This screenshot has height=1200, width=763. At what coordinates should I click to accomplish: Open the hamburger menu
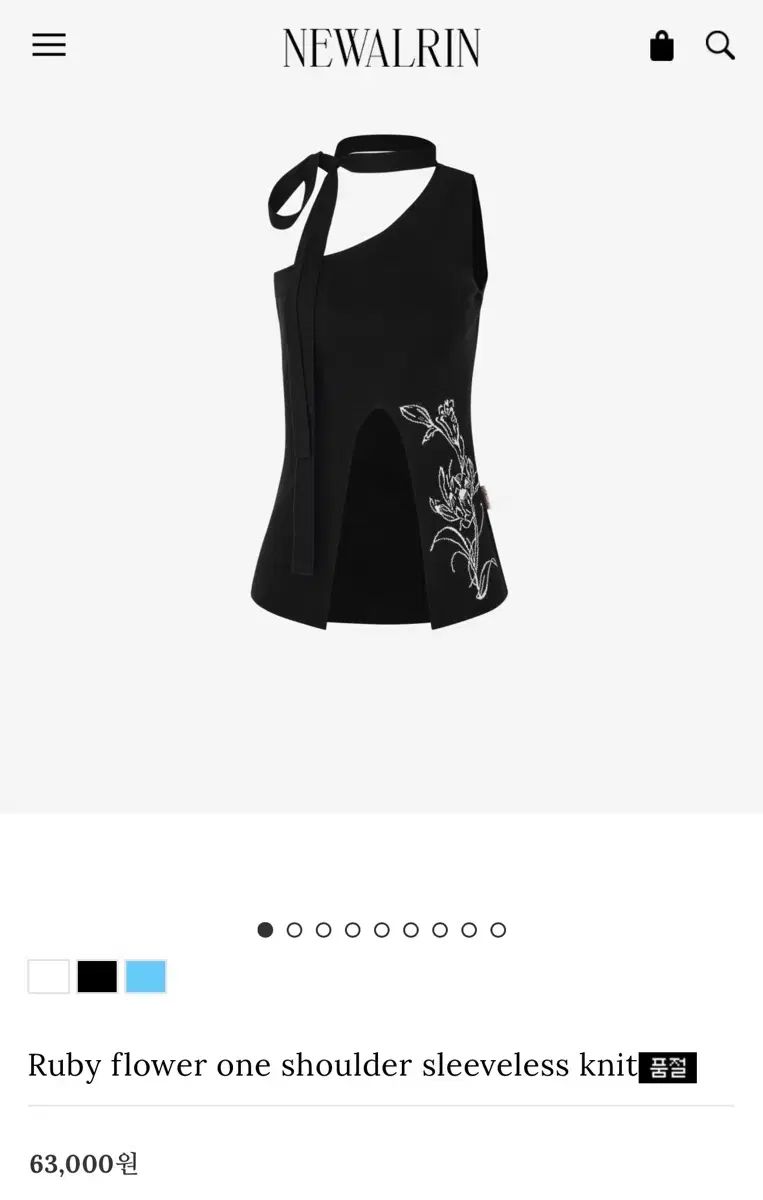(x=48, y=45)
